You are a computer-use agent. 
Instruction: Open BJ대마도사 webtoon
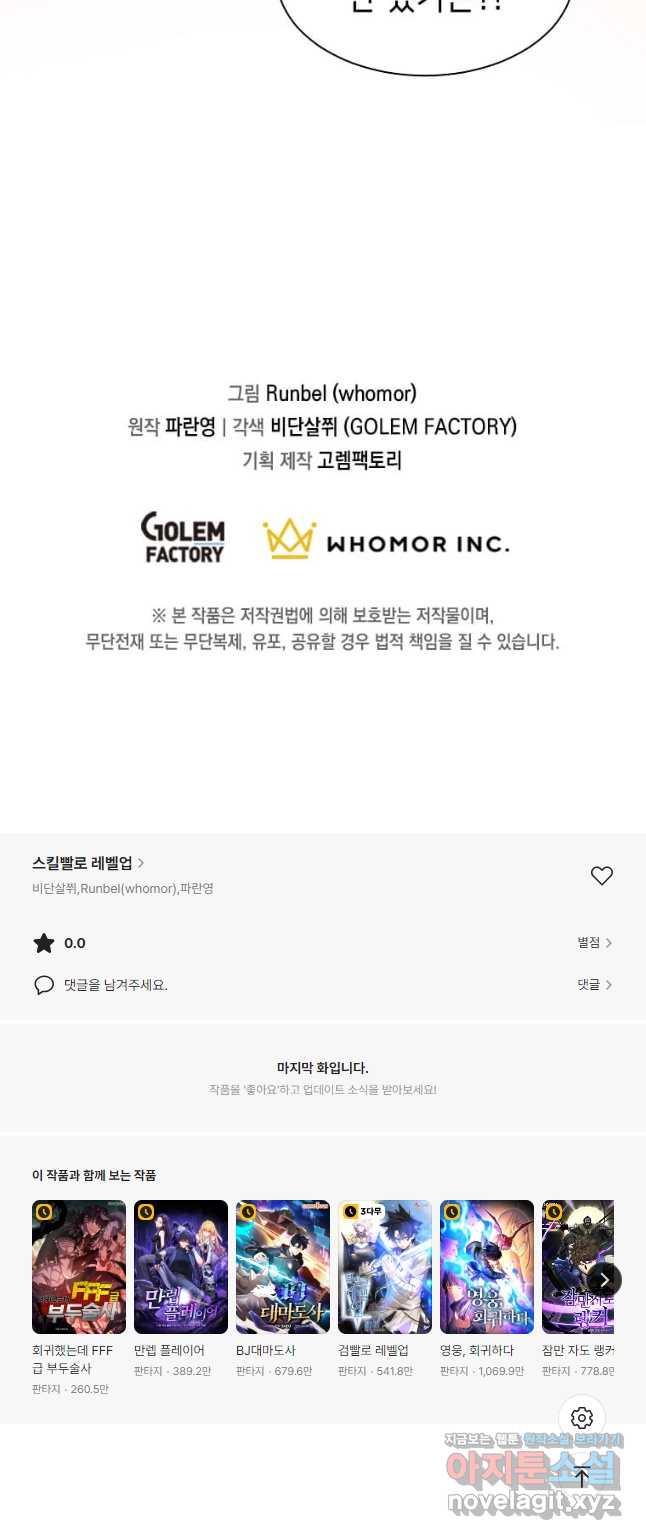coord(283,1267)
